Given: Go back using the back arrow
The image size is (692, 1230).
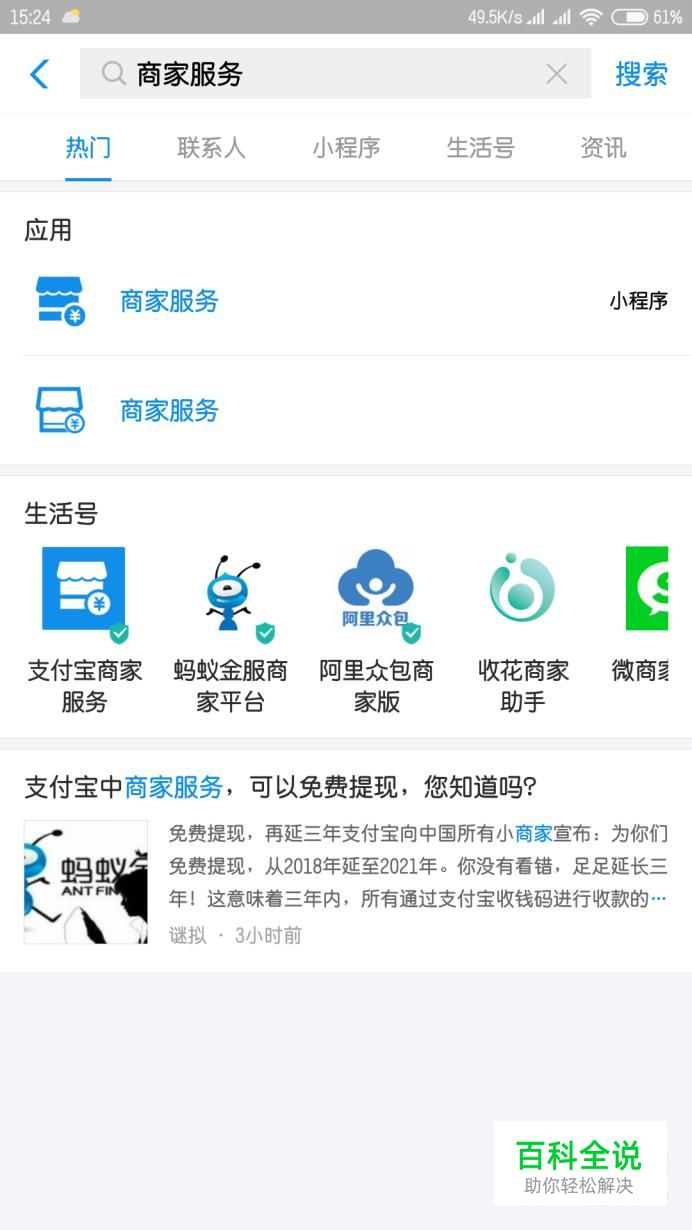Looking at the screenshot, I should (x=39, y=74).
